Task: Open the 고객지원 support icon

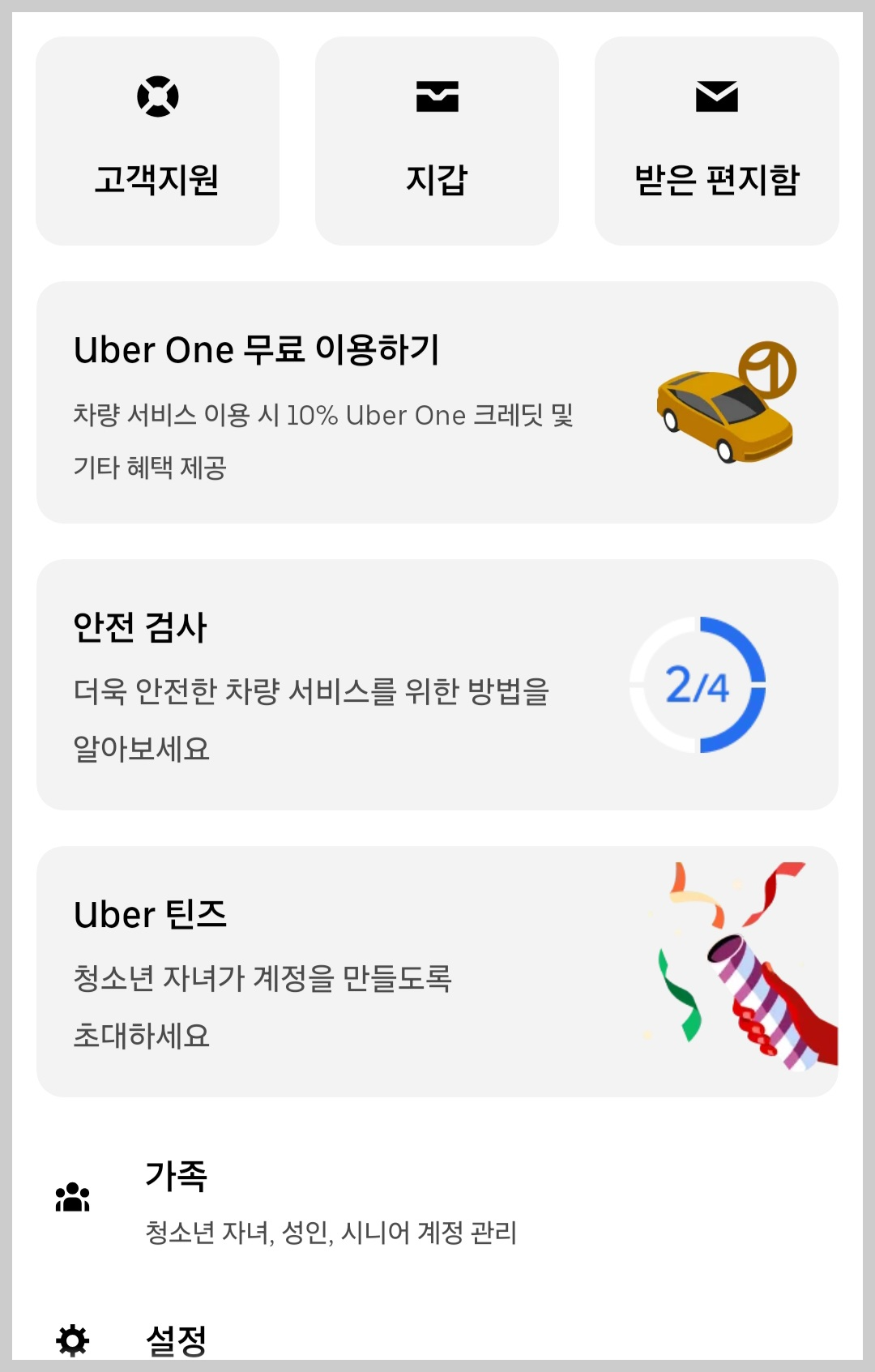Action: point(159,96)
